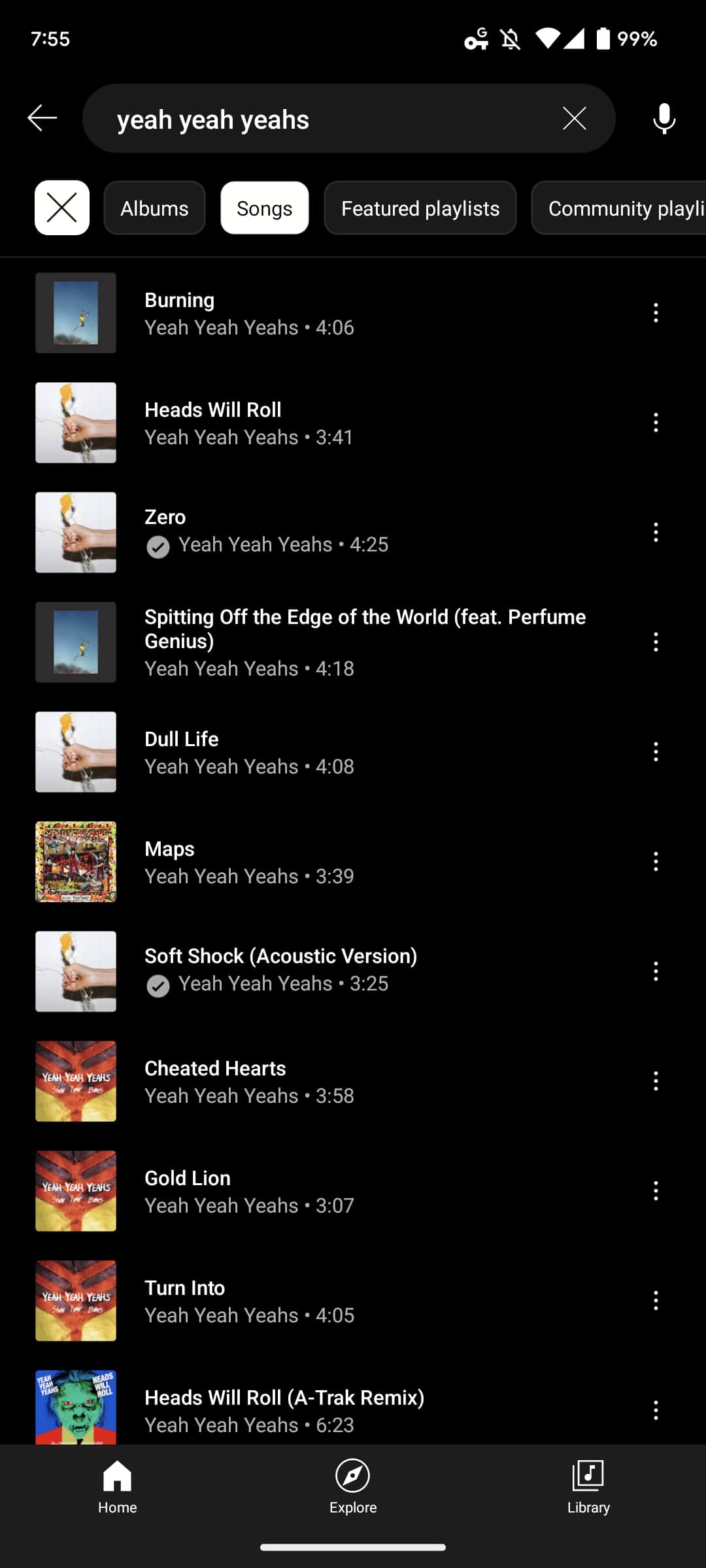Clear the search query text

coord(574,118)
